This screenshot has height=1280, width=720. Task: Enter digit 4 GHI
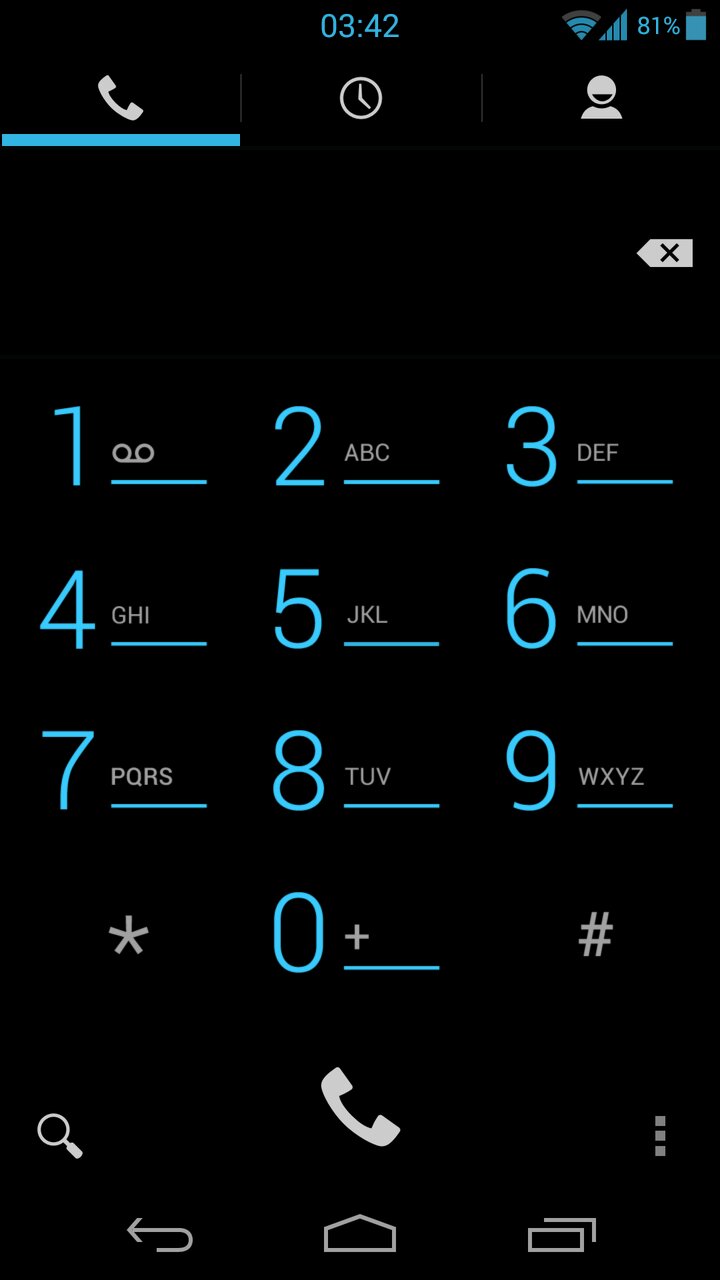click(127, 610)
